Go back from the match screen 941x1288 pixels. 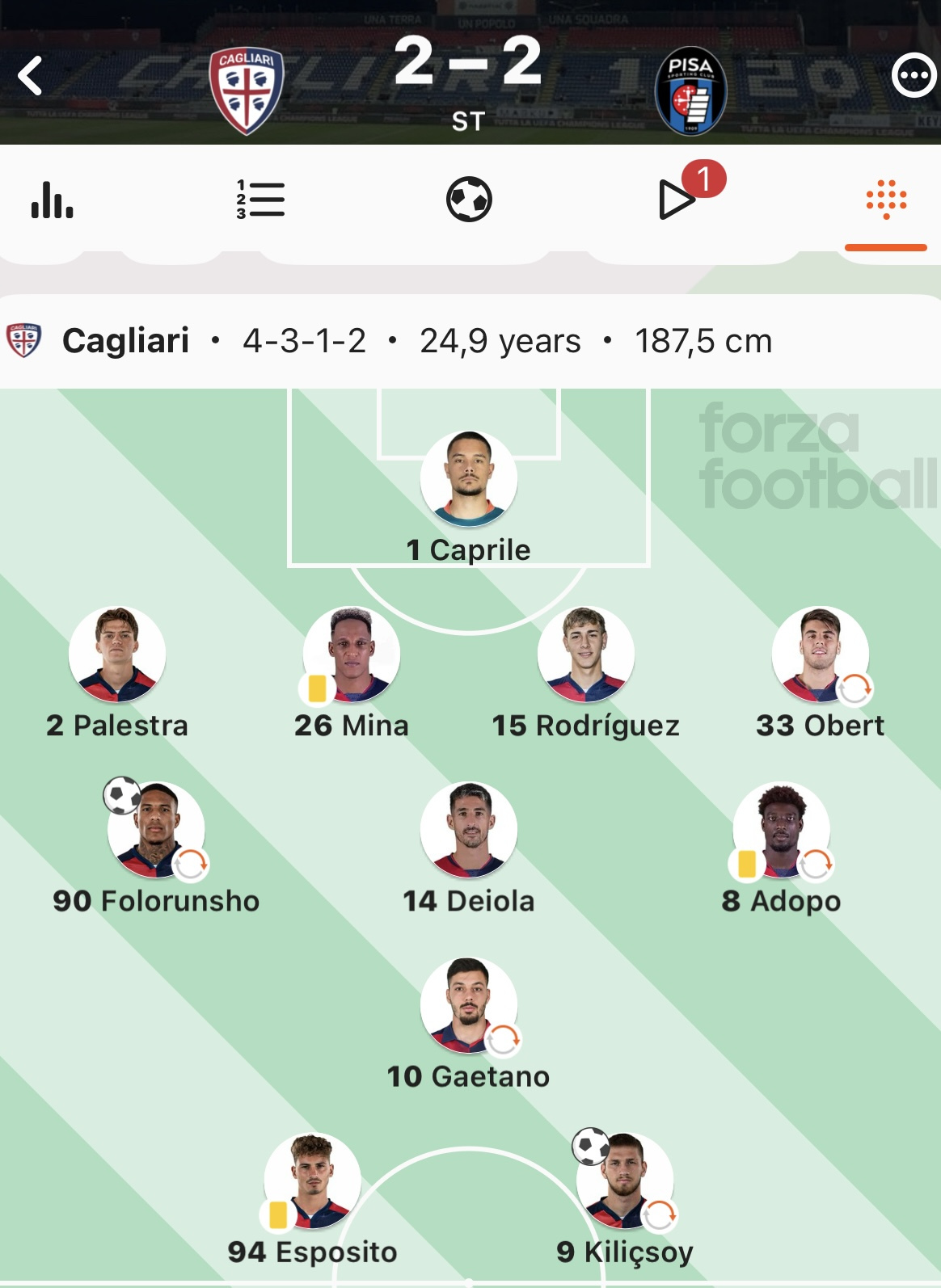pos(31,76)
